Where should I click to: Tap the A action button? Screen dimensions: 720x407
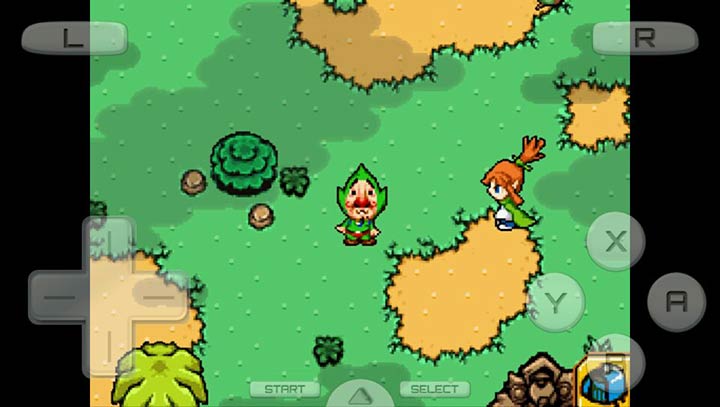coord(677,301)
